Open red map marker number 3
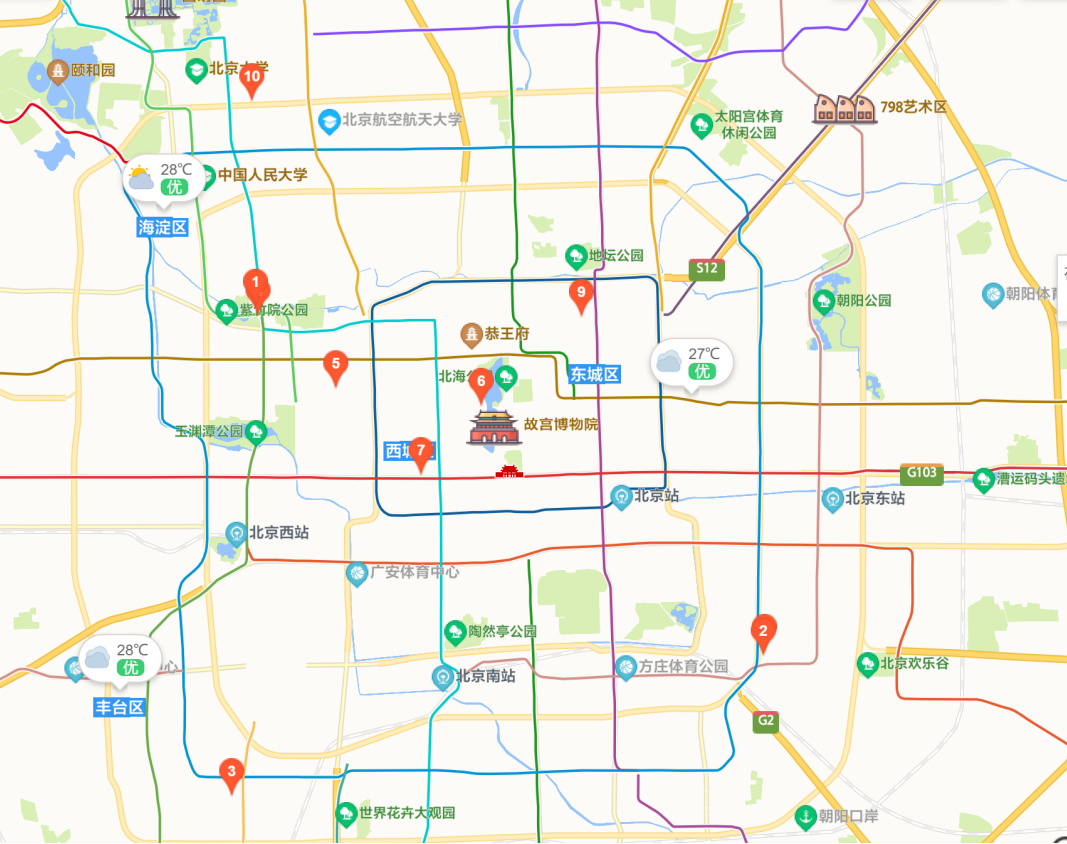Viewport: 1067px width, 844px height. coord(232,772)
